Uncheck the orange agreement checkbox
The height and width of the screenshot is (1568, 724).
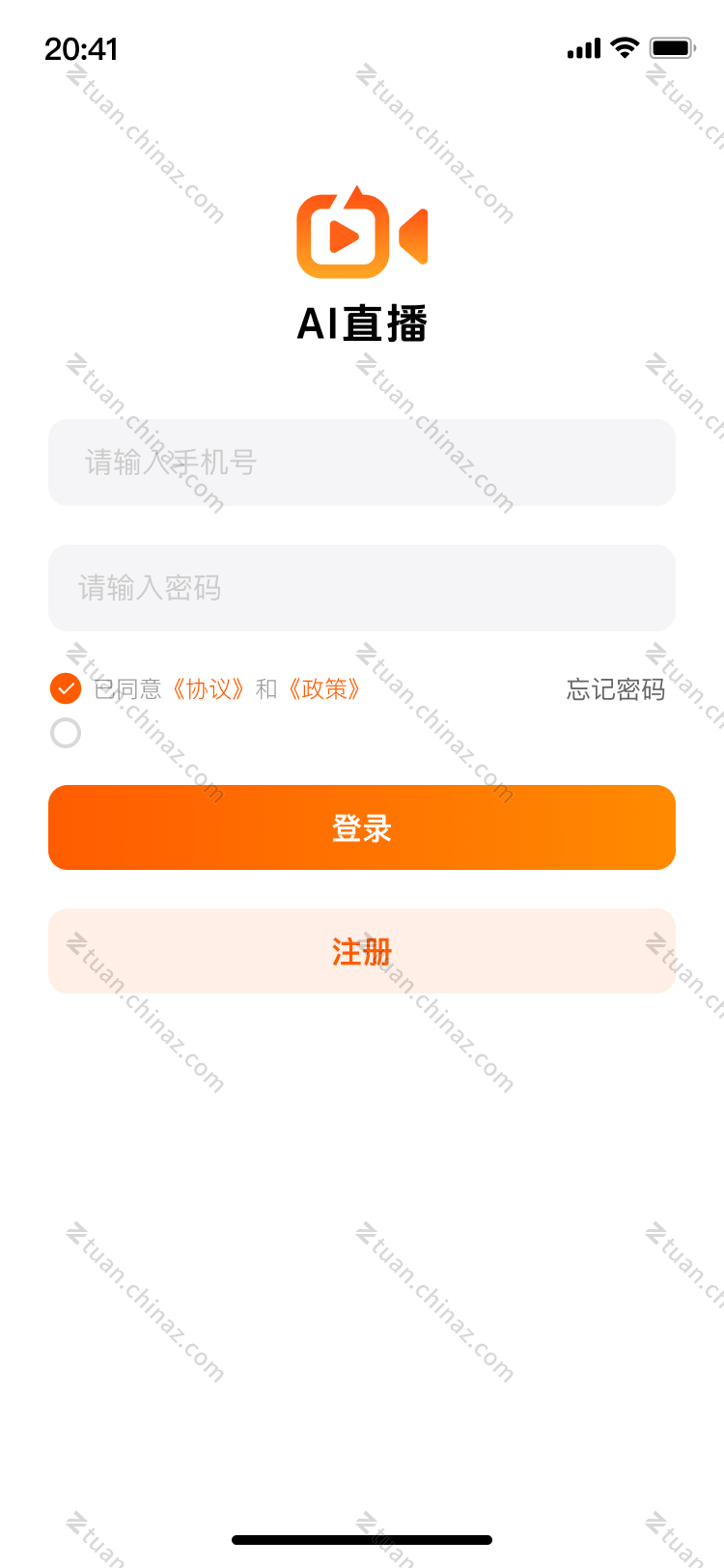pos(66,688)
